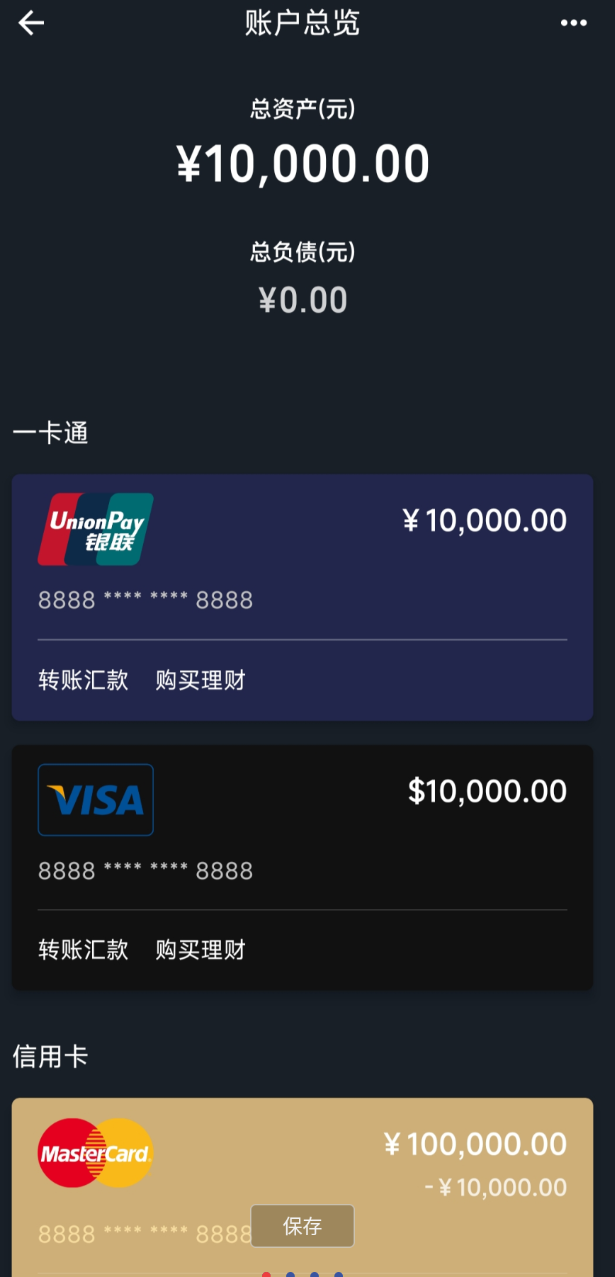The height and width of the screenshot is (1277, 615).
Task: Select 购买理财 on the UnionPay card
Action: 200,681
